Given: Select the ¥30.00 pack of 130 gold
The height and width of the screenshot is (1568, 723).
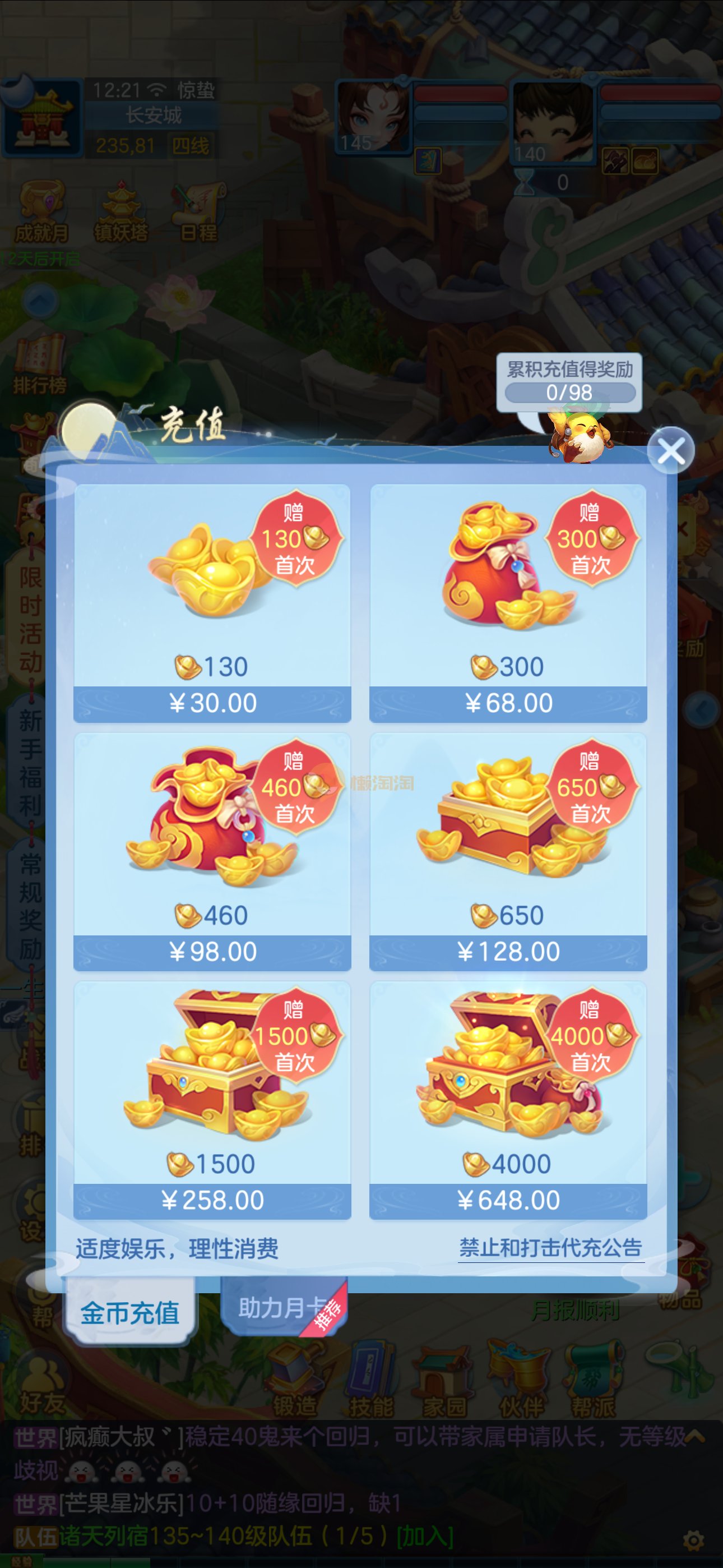Looking at the screenshot, I should pyautogui.click(x=212, y=603).
